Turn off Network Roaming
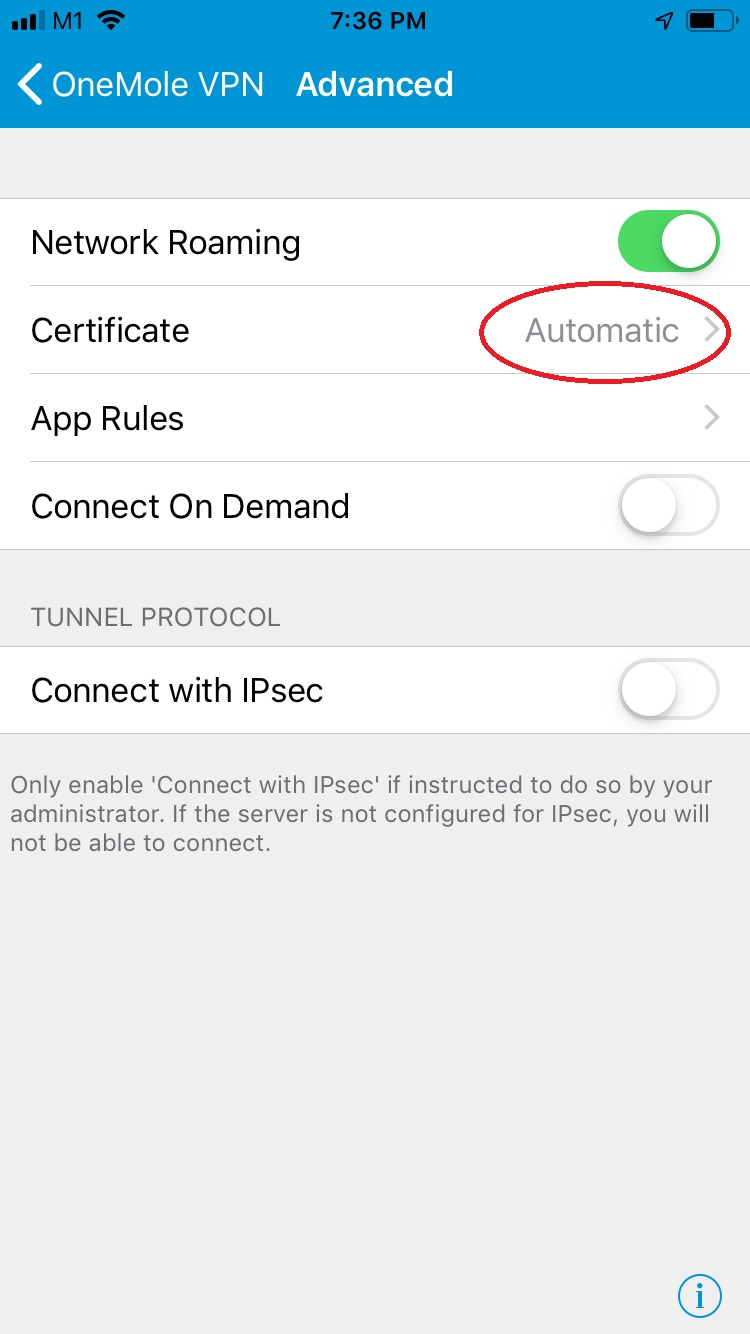The height and width of the screenshot is (1334, 750). (669, 241)
